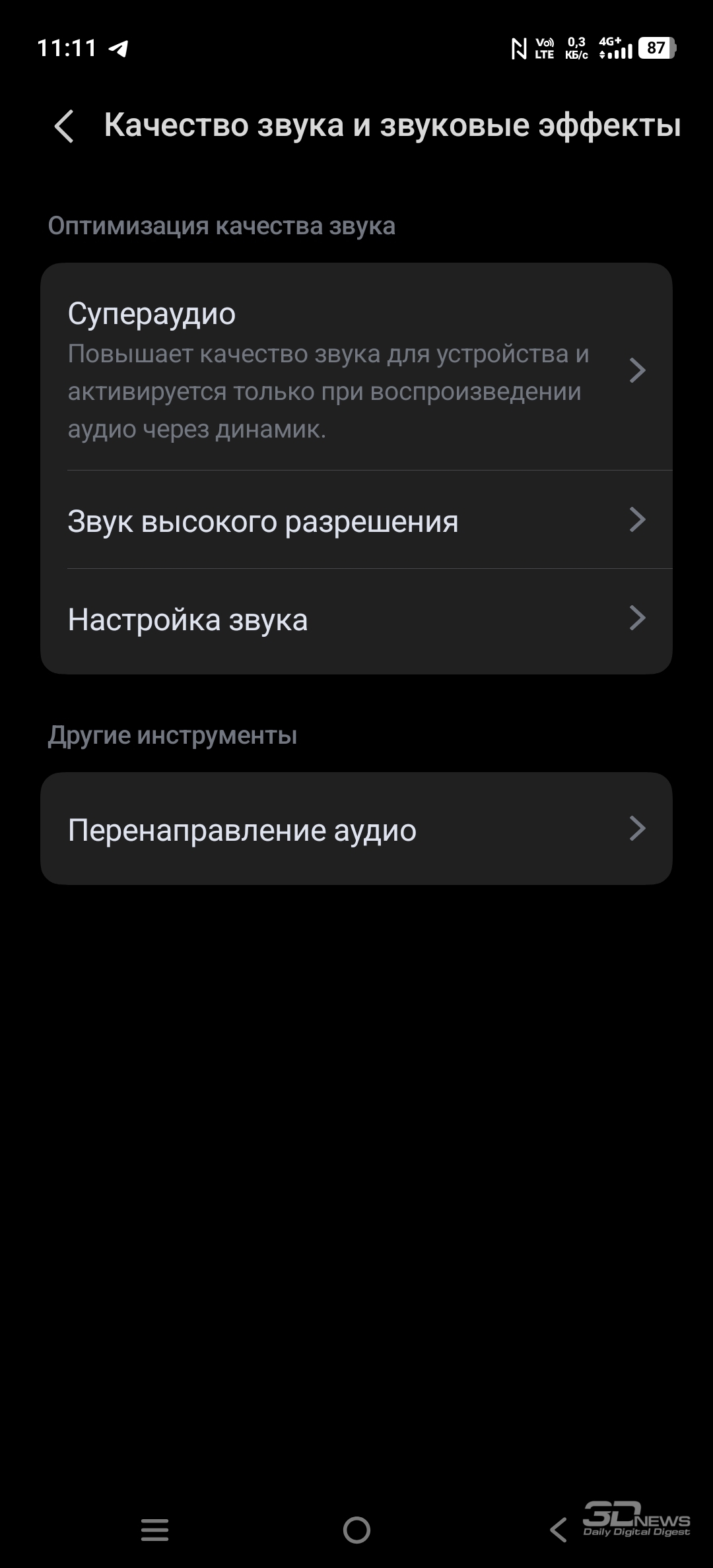The height and width of the screenshot is (1568, 713).
Task: Open recent apps from the navigation bar
Action: click(155, 1529)
